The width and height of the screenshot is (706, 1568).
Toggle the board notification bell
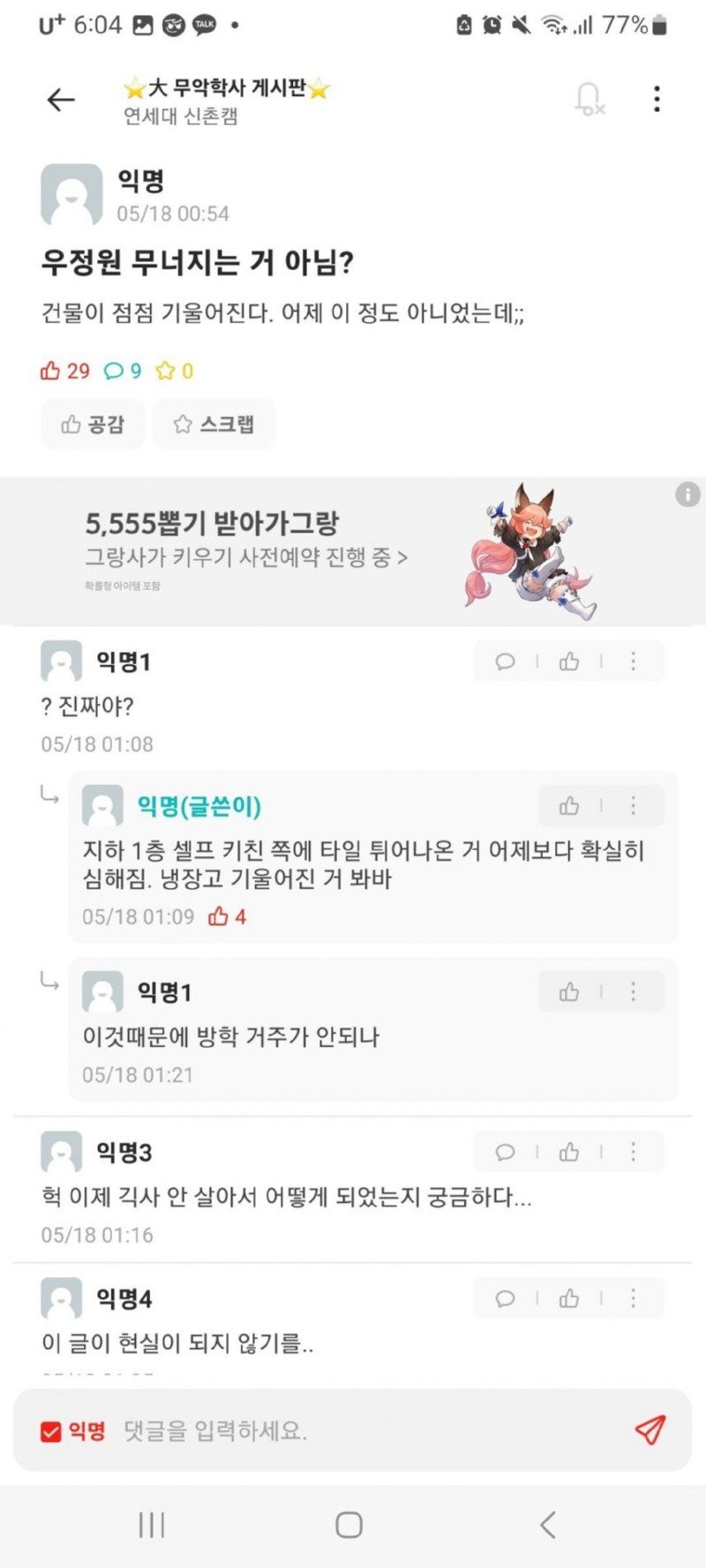coord(589,99)
